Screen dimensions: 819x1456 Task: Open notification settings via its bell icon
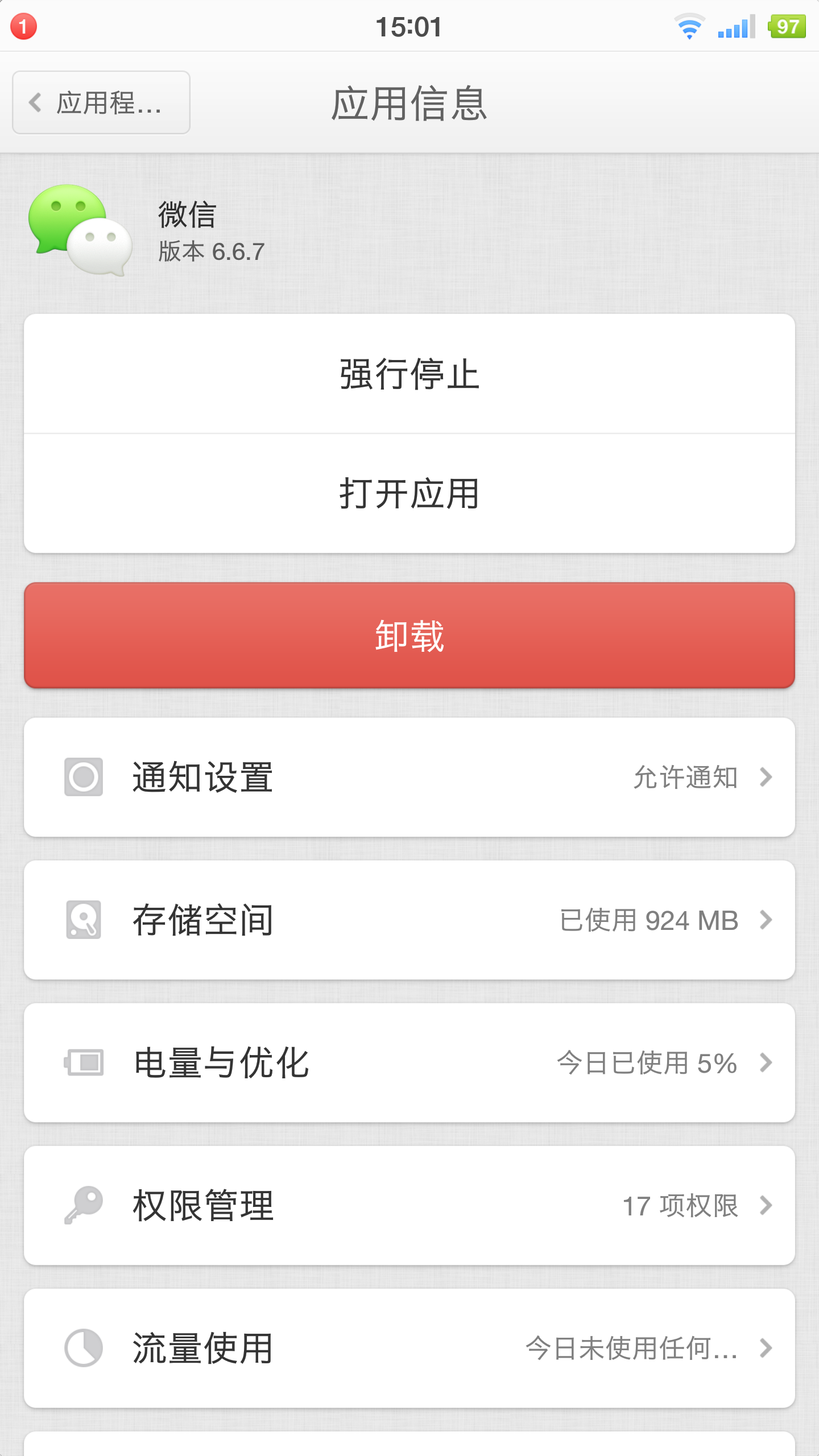(84, 776)
